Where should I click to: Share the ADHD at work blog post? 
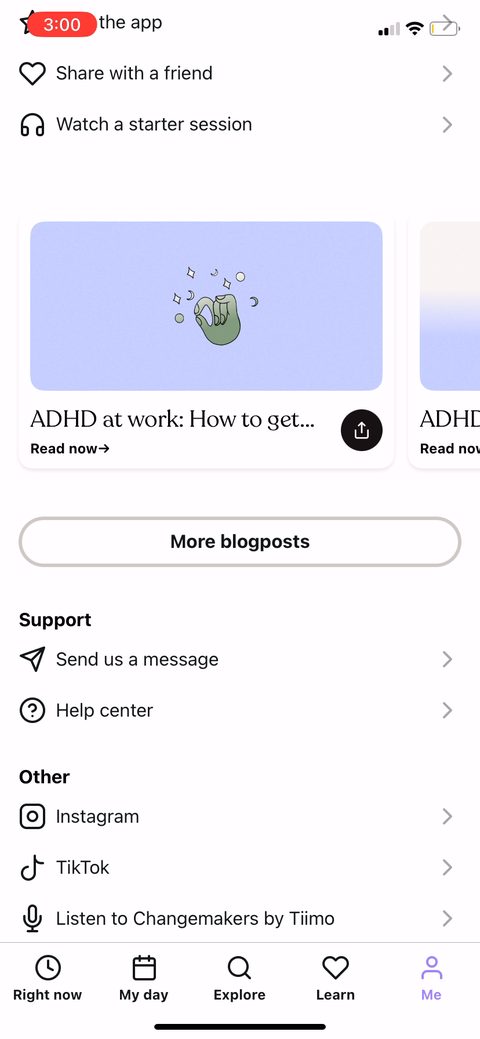361,430
